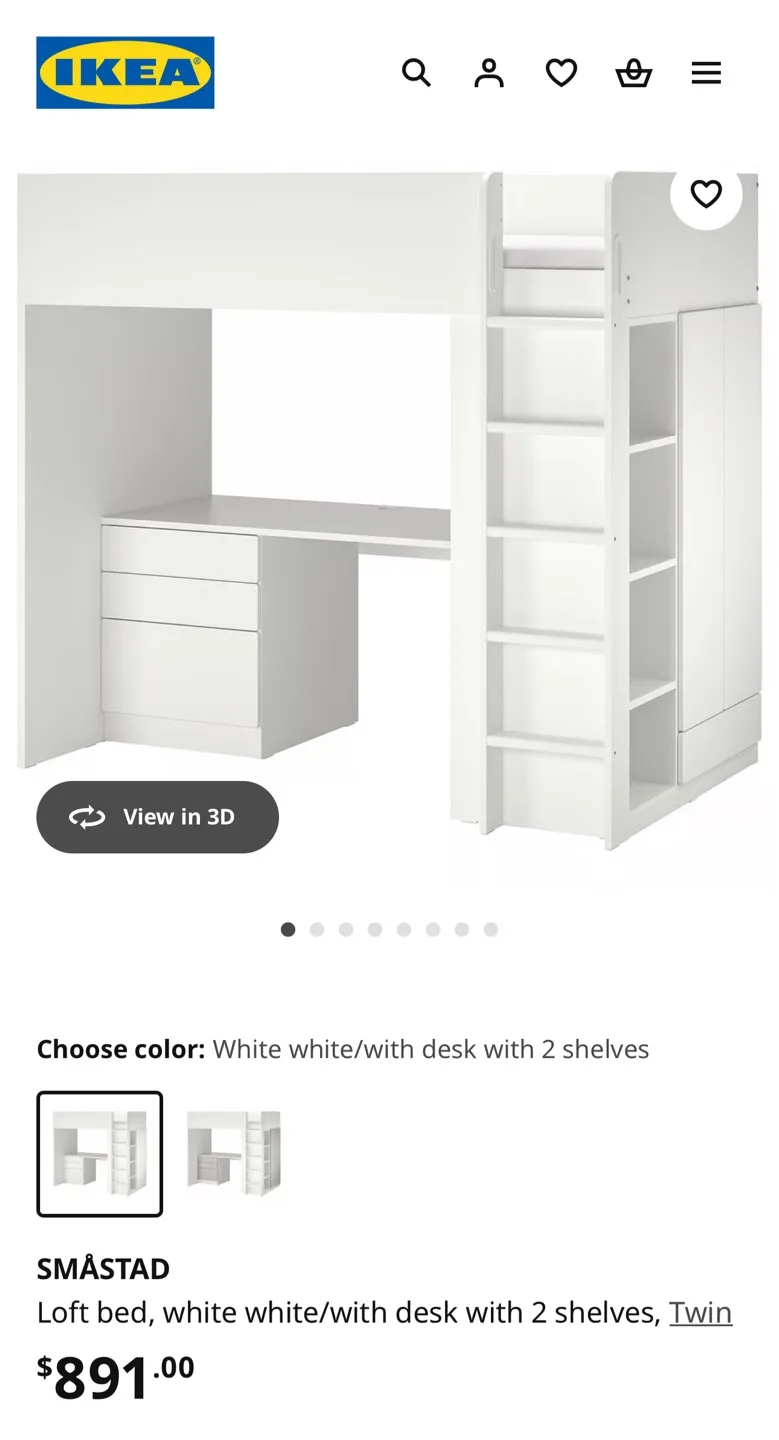779x1440 pixels.
Task: Open the shopping basket icon
Action: tap(634, 73)
